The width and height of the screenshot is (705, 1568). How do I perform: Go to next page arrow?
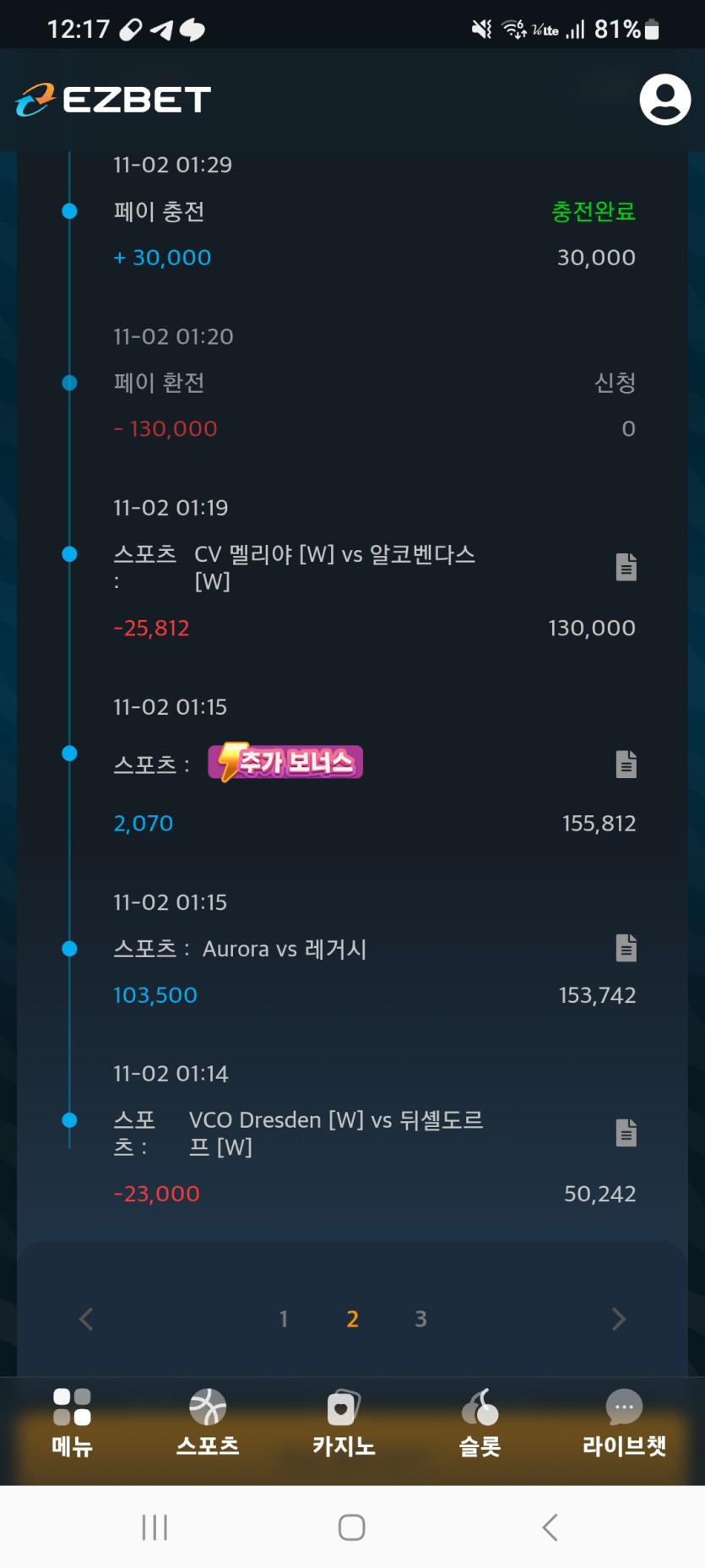point(618,1319)
